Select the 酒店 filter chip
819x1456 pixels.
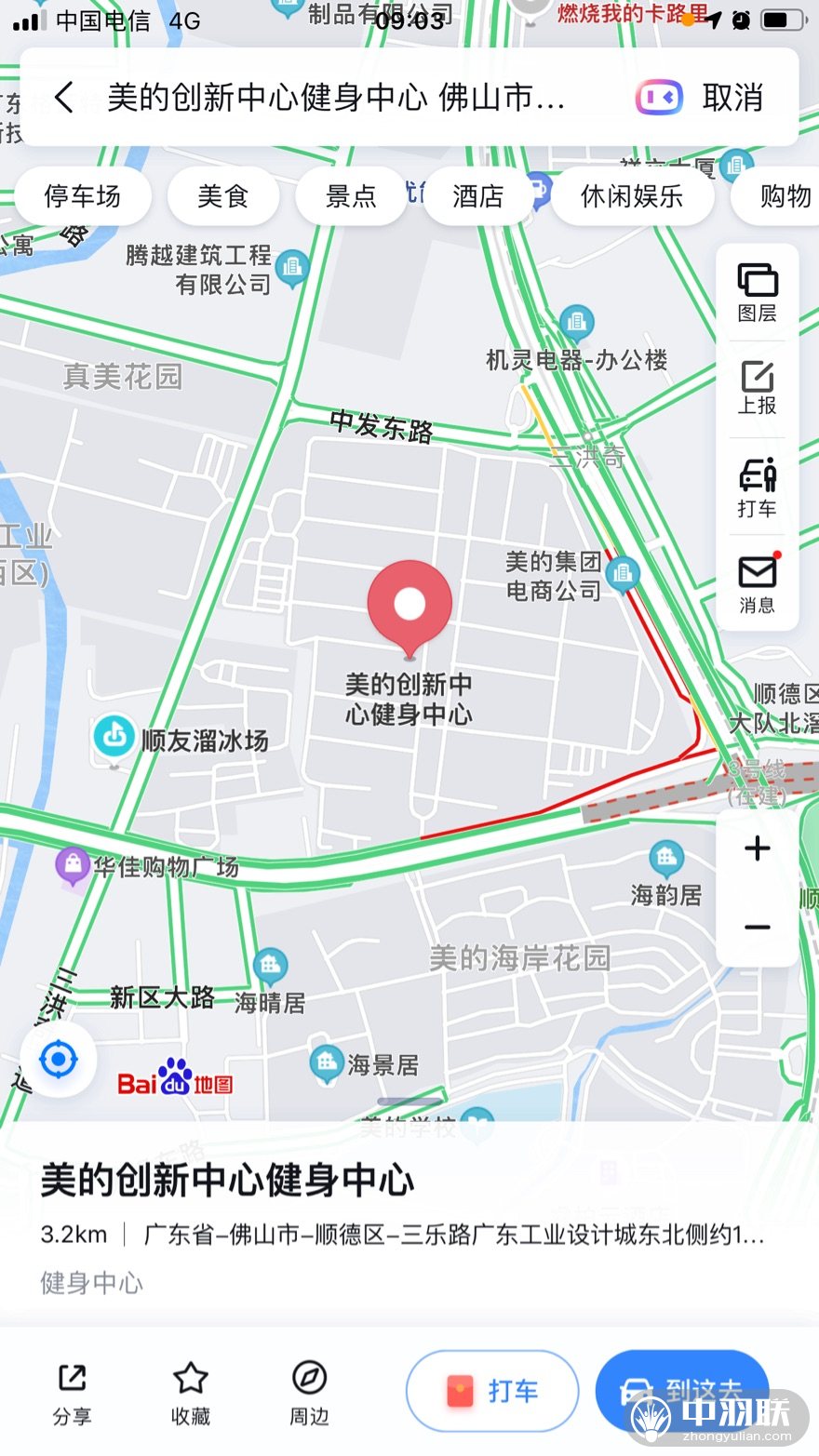pyautogui.click(x=477, y=196)
